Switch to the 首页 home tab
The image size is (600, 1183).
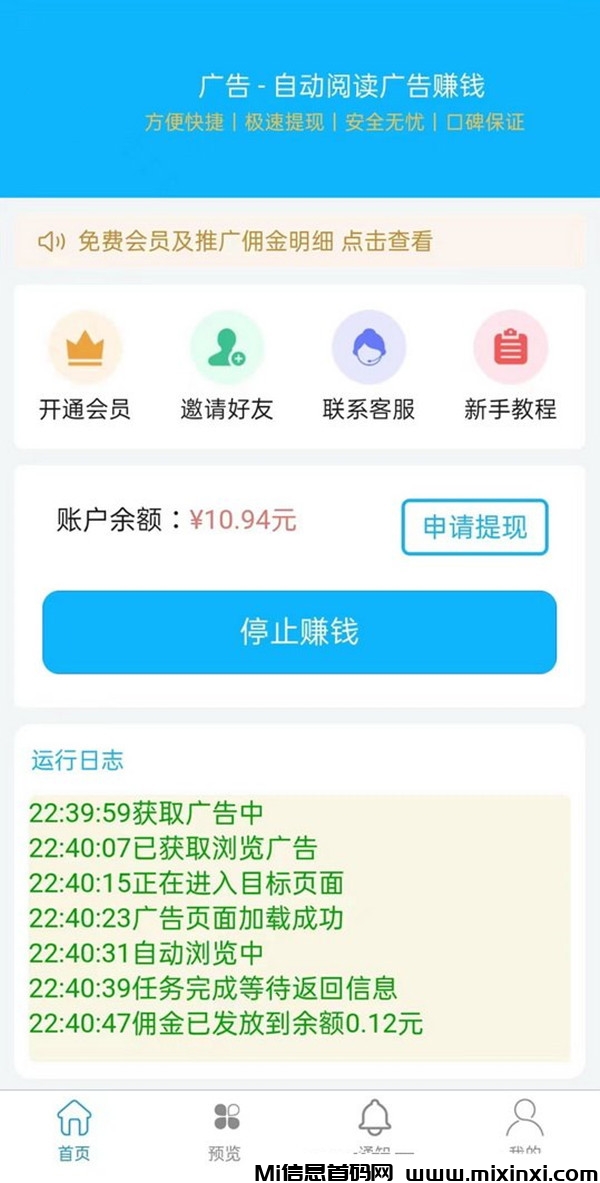(74, 1128)
